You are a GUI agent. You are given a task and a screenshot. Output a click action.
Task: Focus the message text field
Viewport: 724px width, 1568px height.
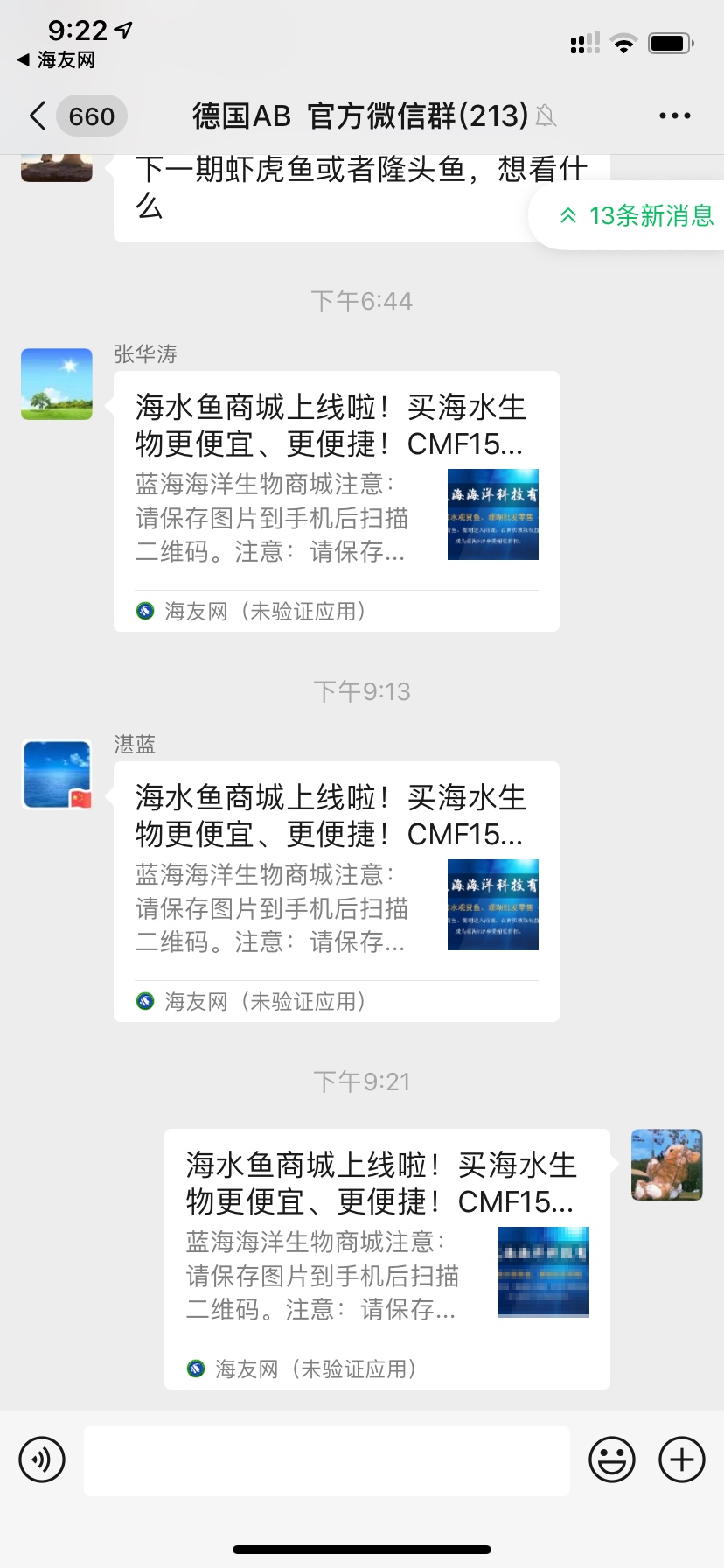coord(327,1460)
